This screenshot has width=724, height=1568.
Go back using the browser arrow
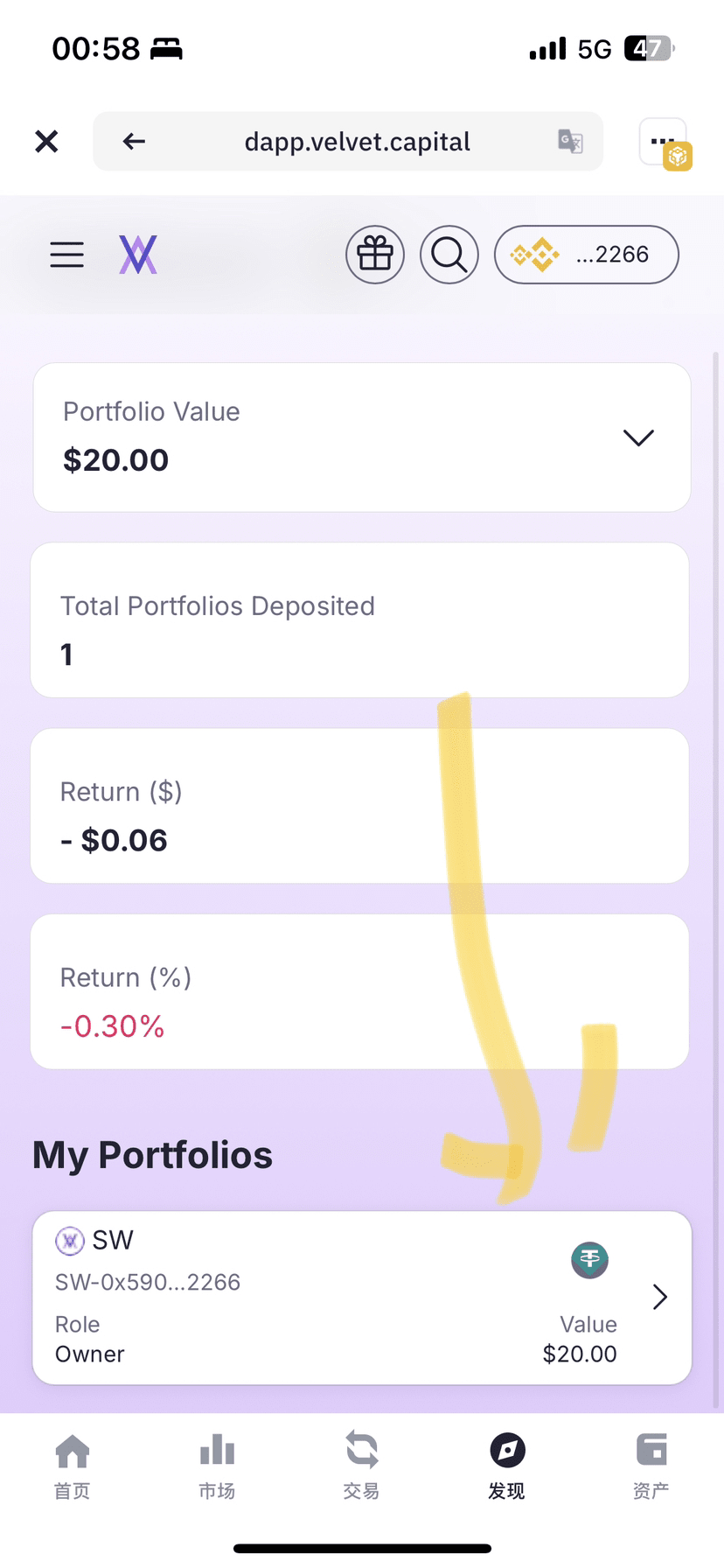pyautogui.click(x=134, y=141)
